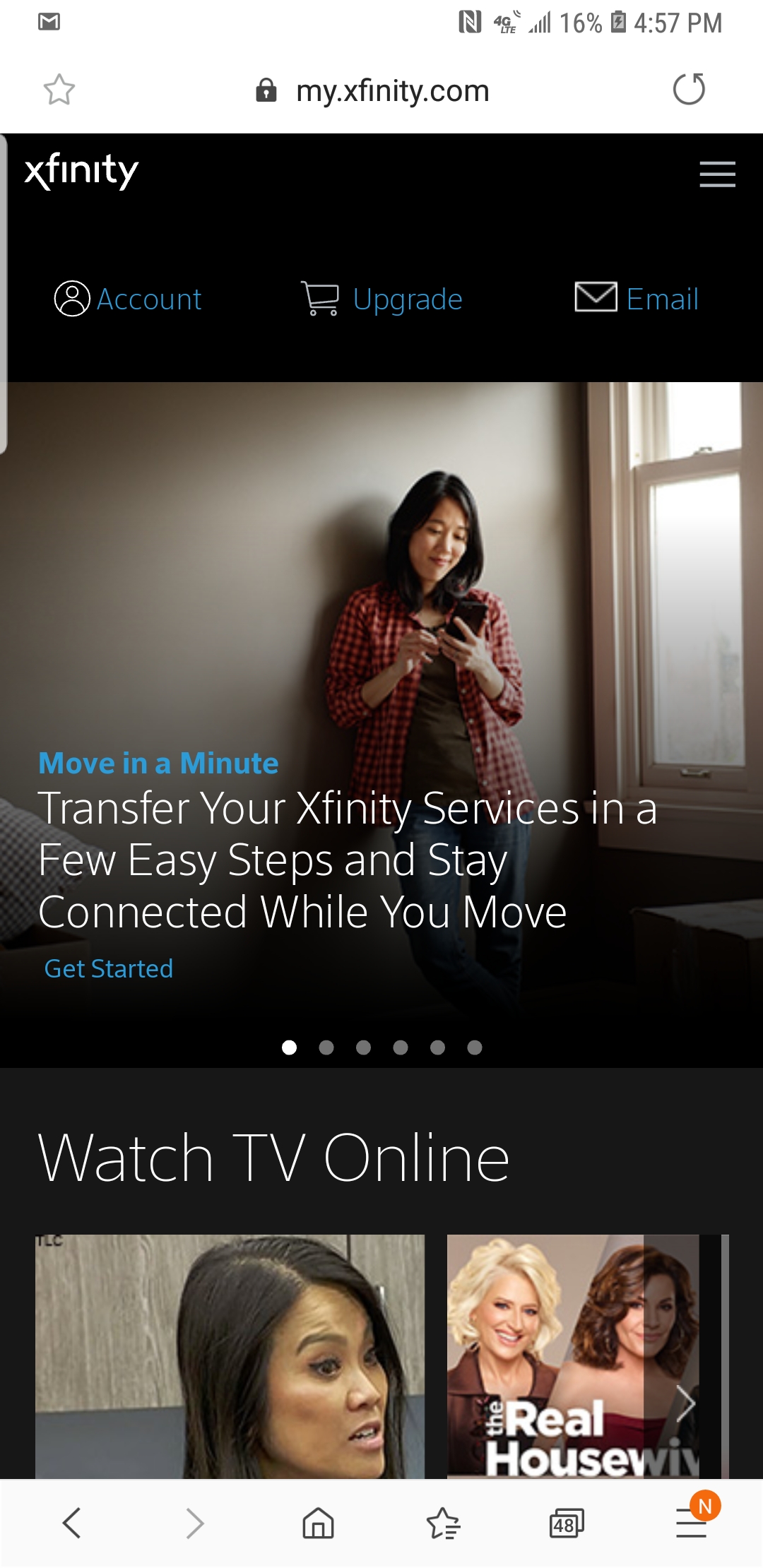
Task: Open the TLC show thumbnail
Action: pos(230,1356)
